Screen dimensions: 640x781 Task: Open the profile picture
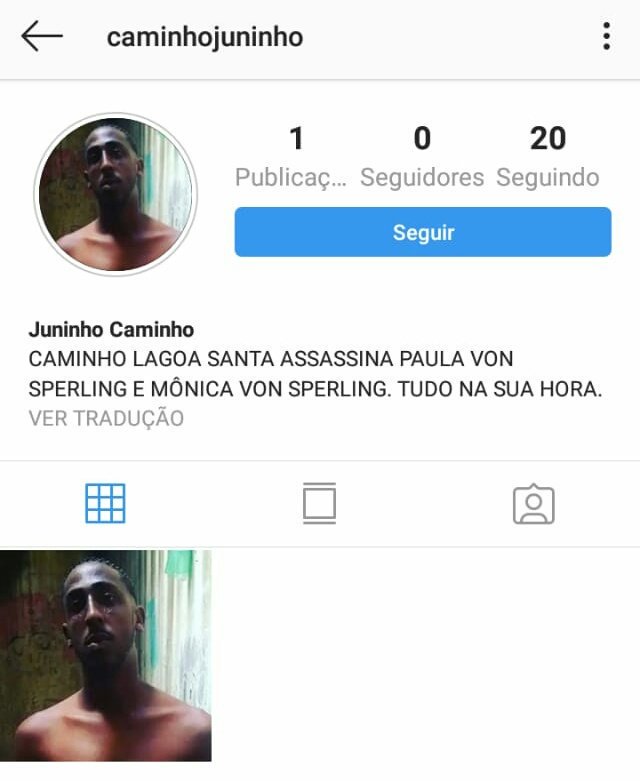click(116, 194)
